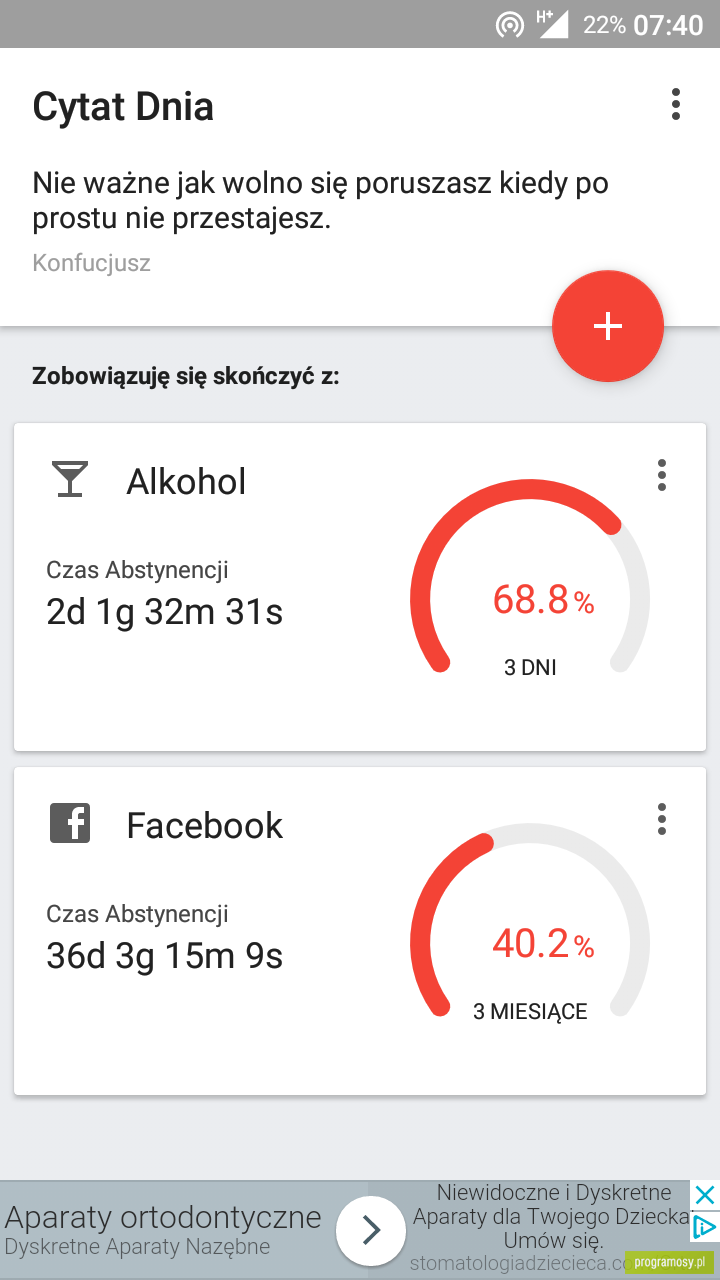Open the Alkohol abstinence card
The height and width of the screenshot is (1280, 720).
click(x=360, y=587)
